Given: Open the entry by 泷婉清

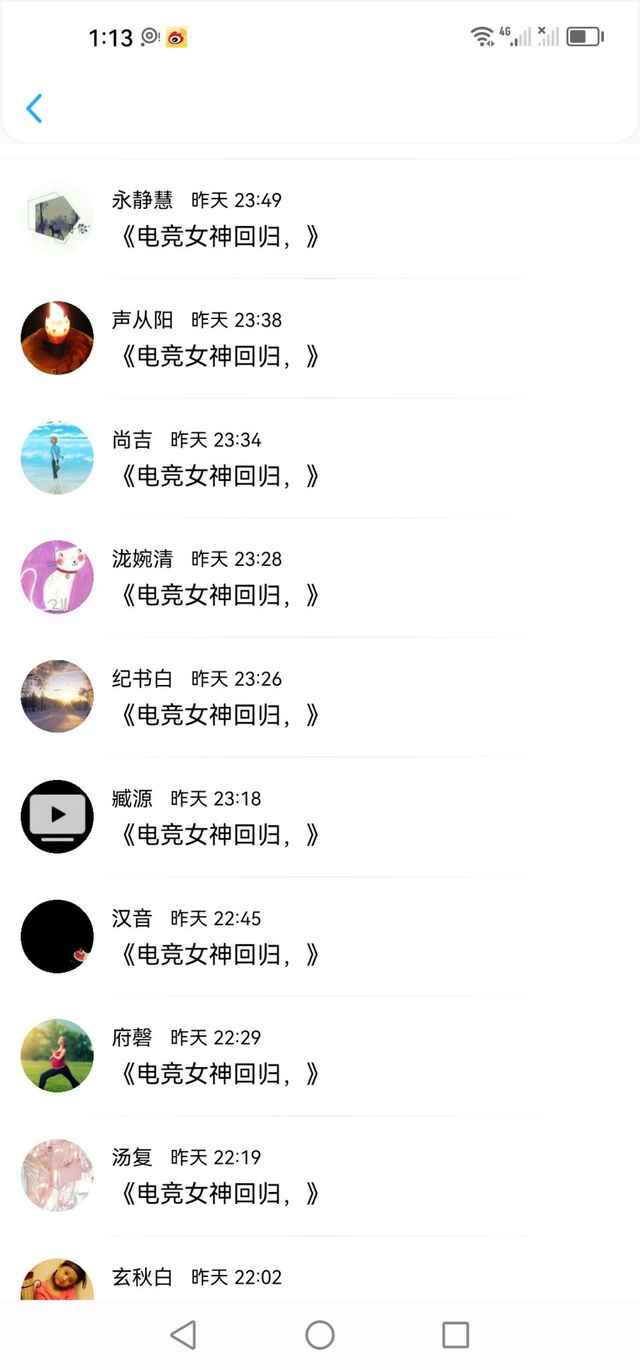Looking at the screenshot, I should tap(320, 577).
